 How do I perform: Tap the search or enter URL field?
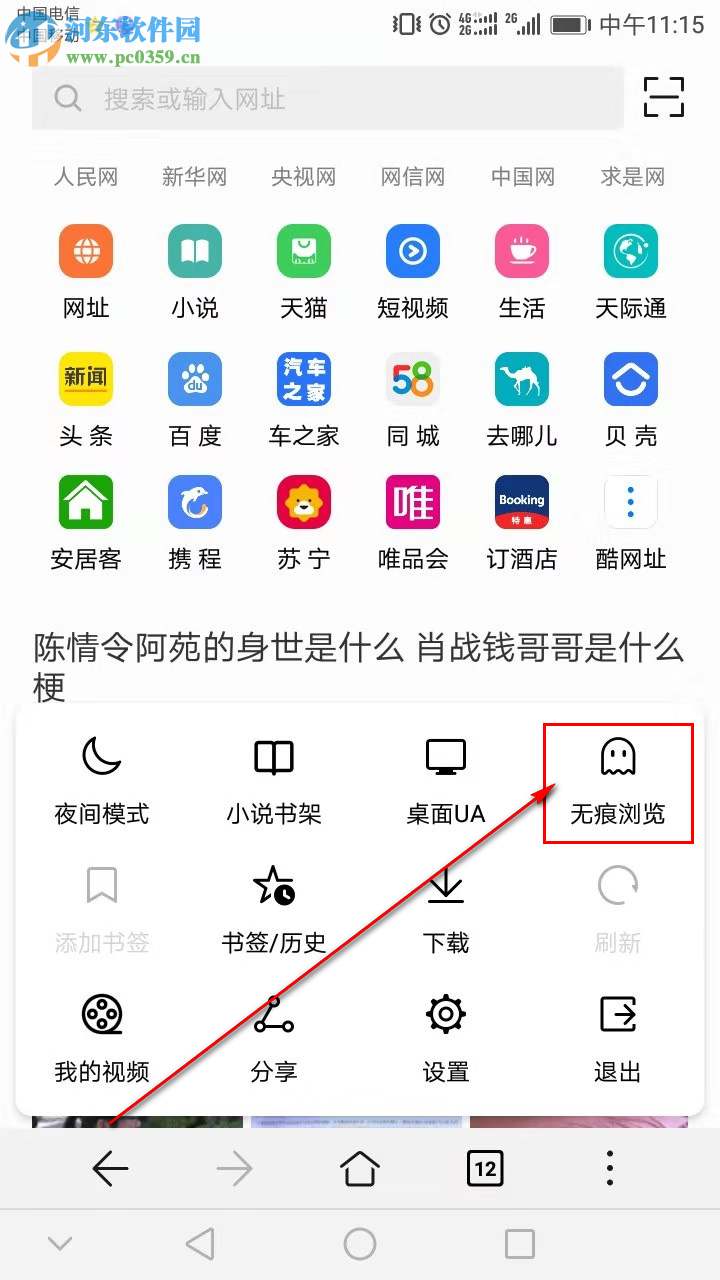[327, 98]
